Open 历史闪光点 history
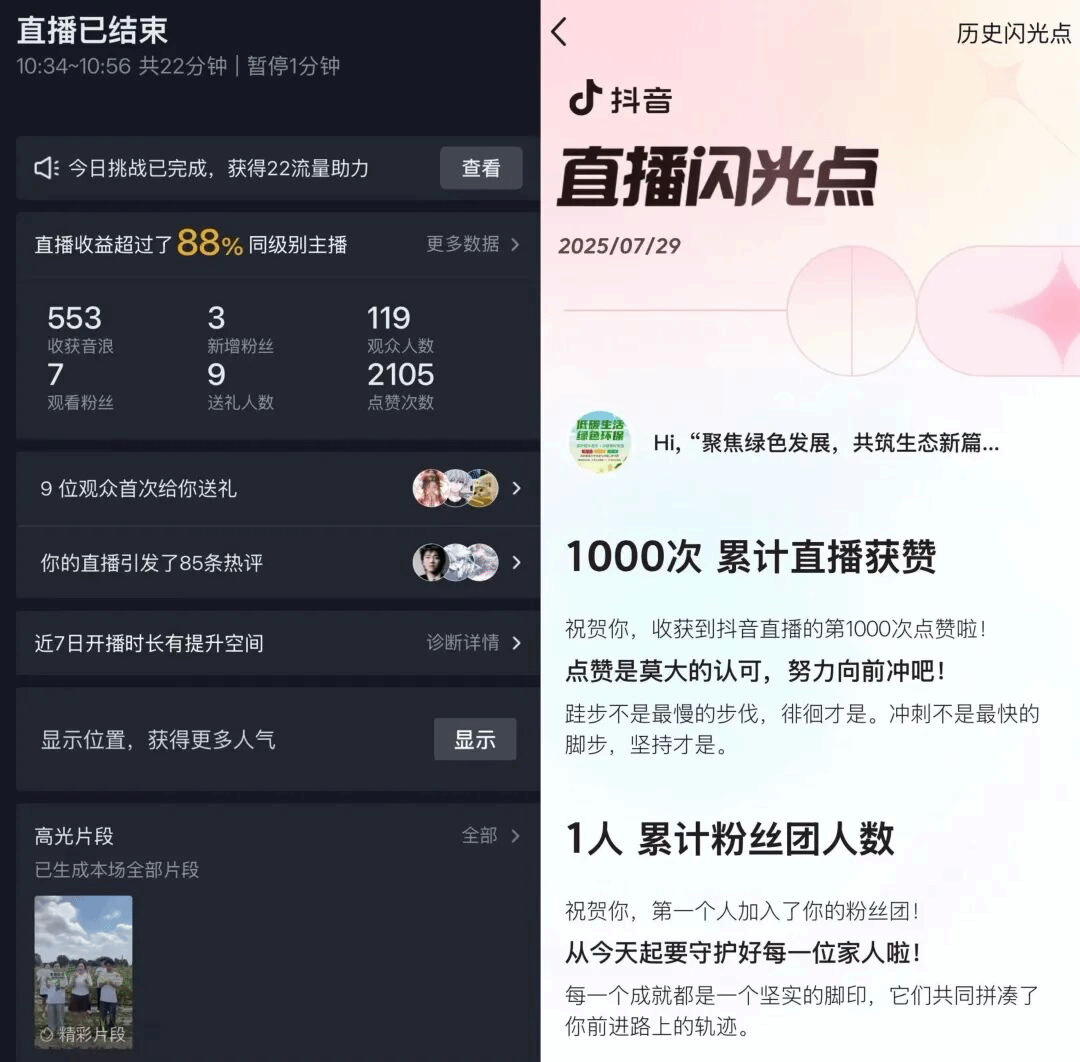 (1013, 33)
